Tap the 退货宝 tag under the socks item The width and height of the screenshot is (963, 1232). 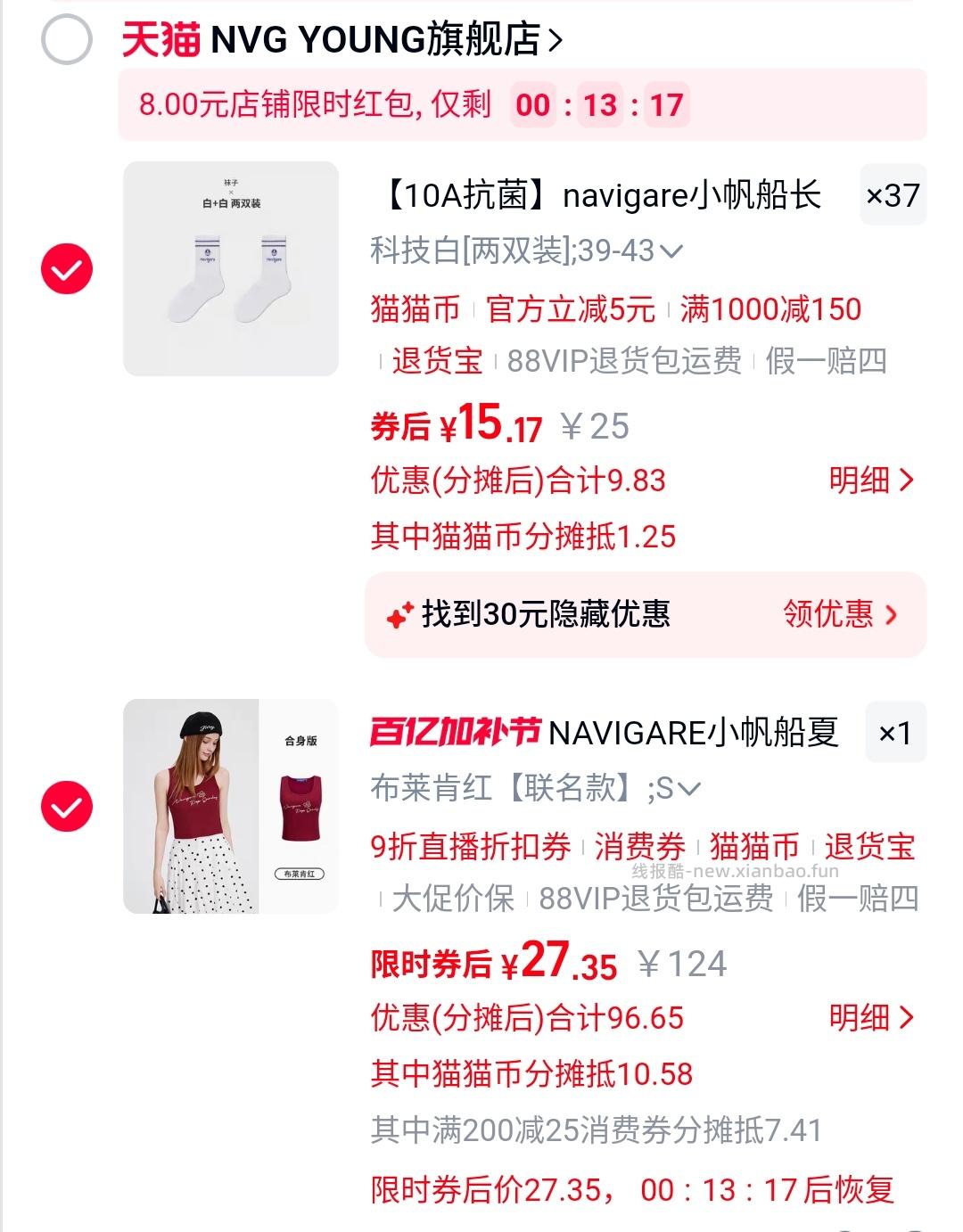(x=435, y=363)
